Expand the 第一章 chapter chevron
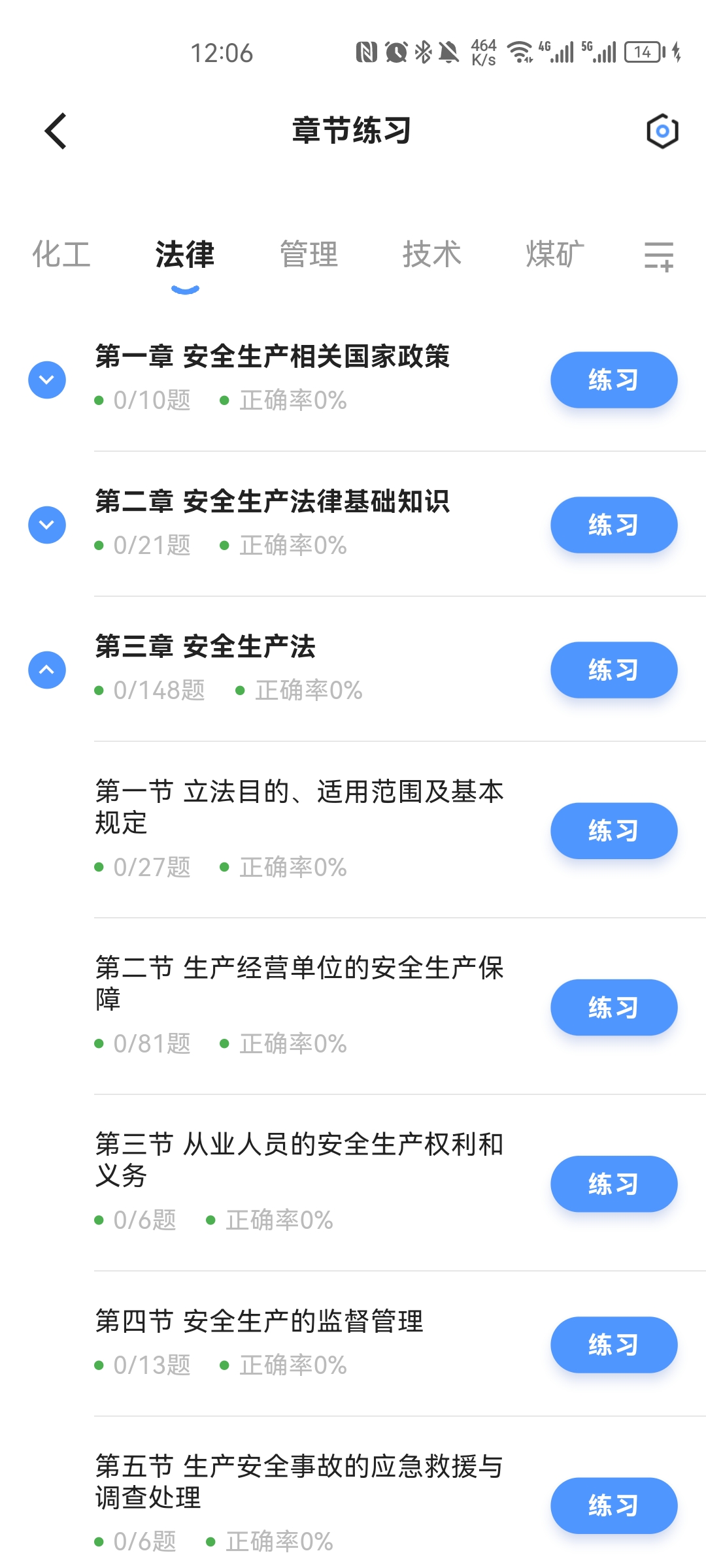Image resolution: width=706 pixels, height=1568 pixels. coord(45,380)
